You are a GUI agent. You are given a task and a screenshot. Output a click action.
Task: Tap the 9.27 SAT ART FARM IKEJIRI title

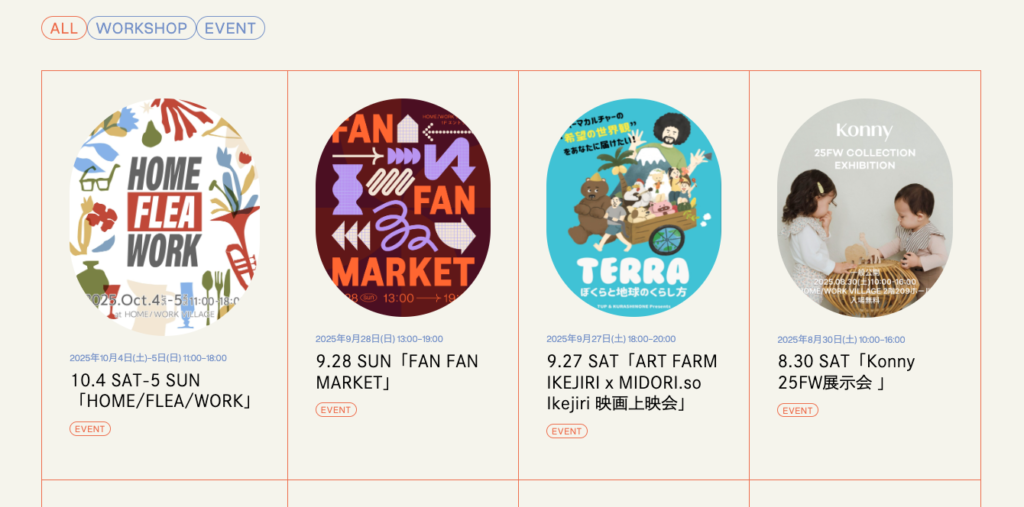[x=631, y=382]
